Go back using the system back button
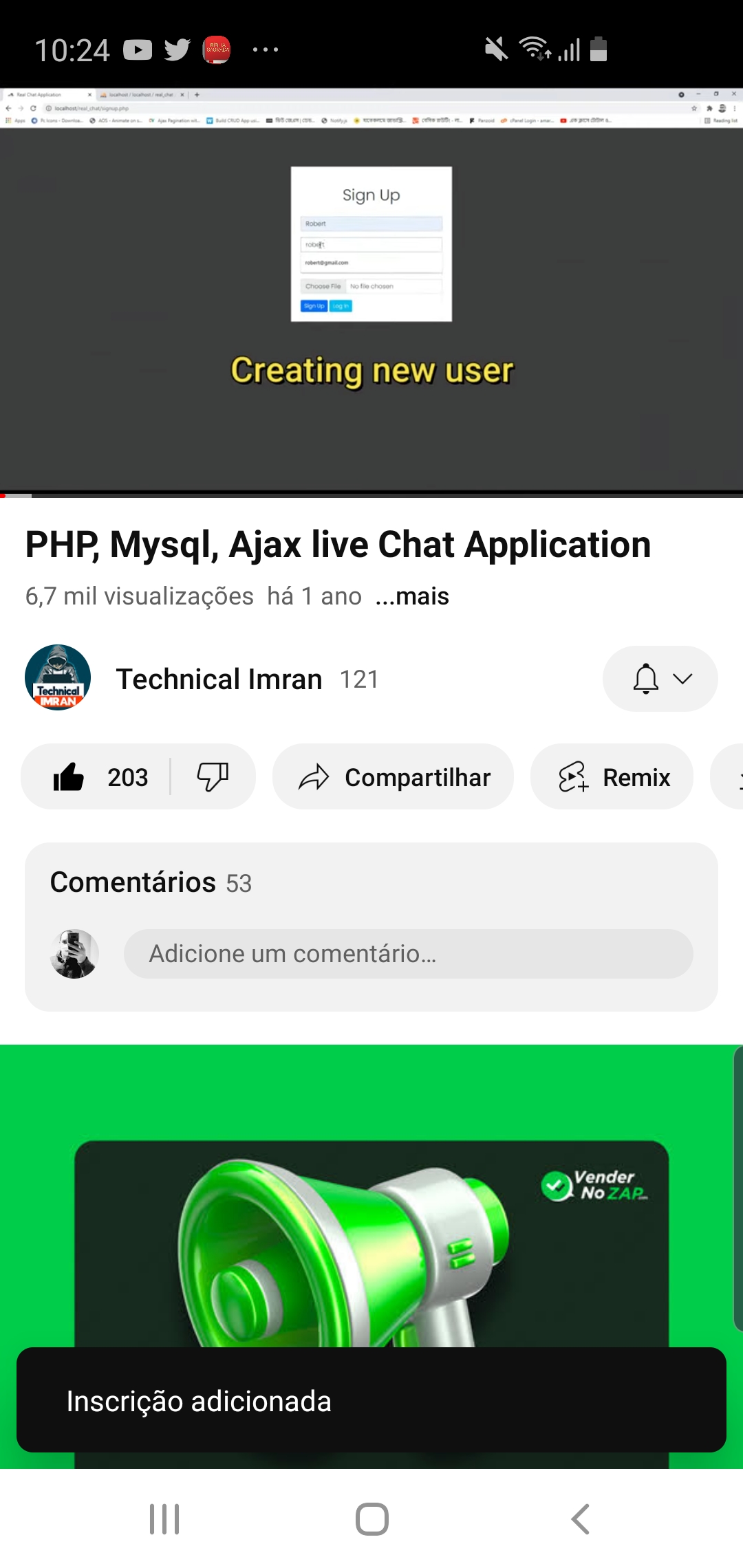743x1568 pixels. click(x=580, y=1519)
